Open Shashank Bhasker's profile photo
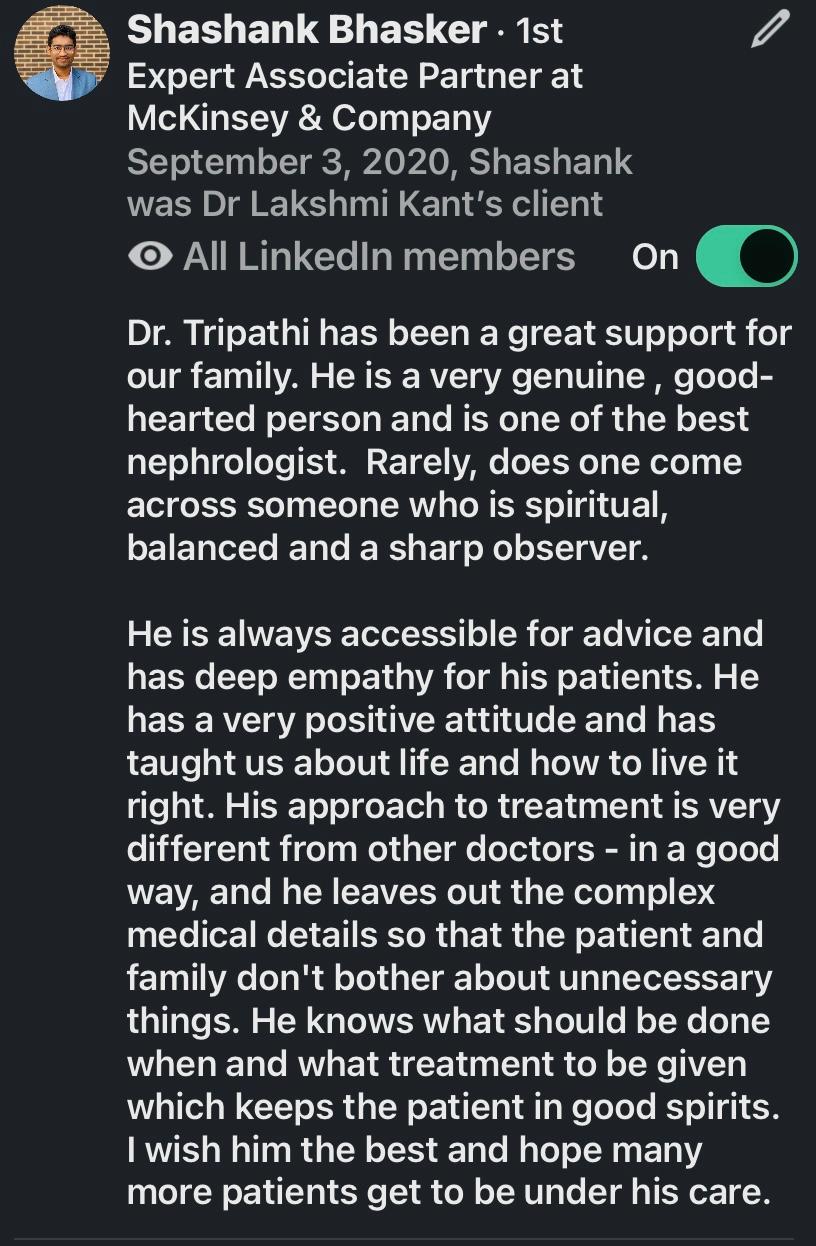The image size is (816, 1246). (62, 54)
